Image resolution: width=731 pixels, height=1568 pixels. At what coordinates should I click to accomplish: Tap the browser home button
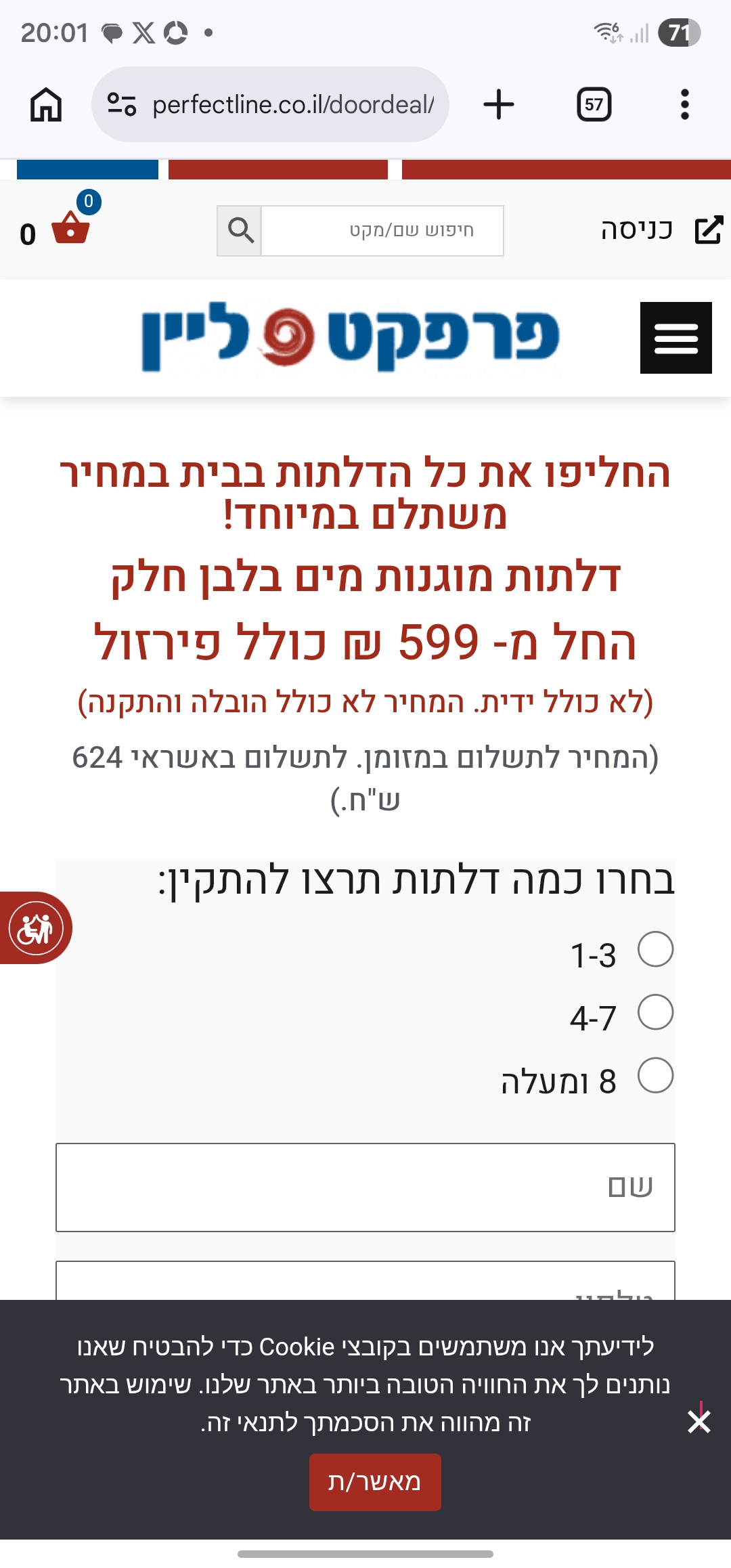[46, 105]
